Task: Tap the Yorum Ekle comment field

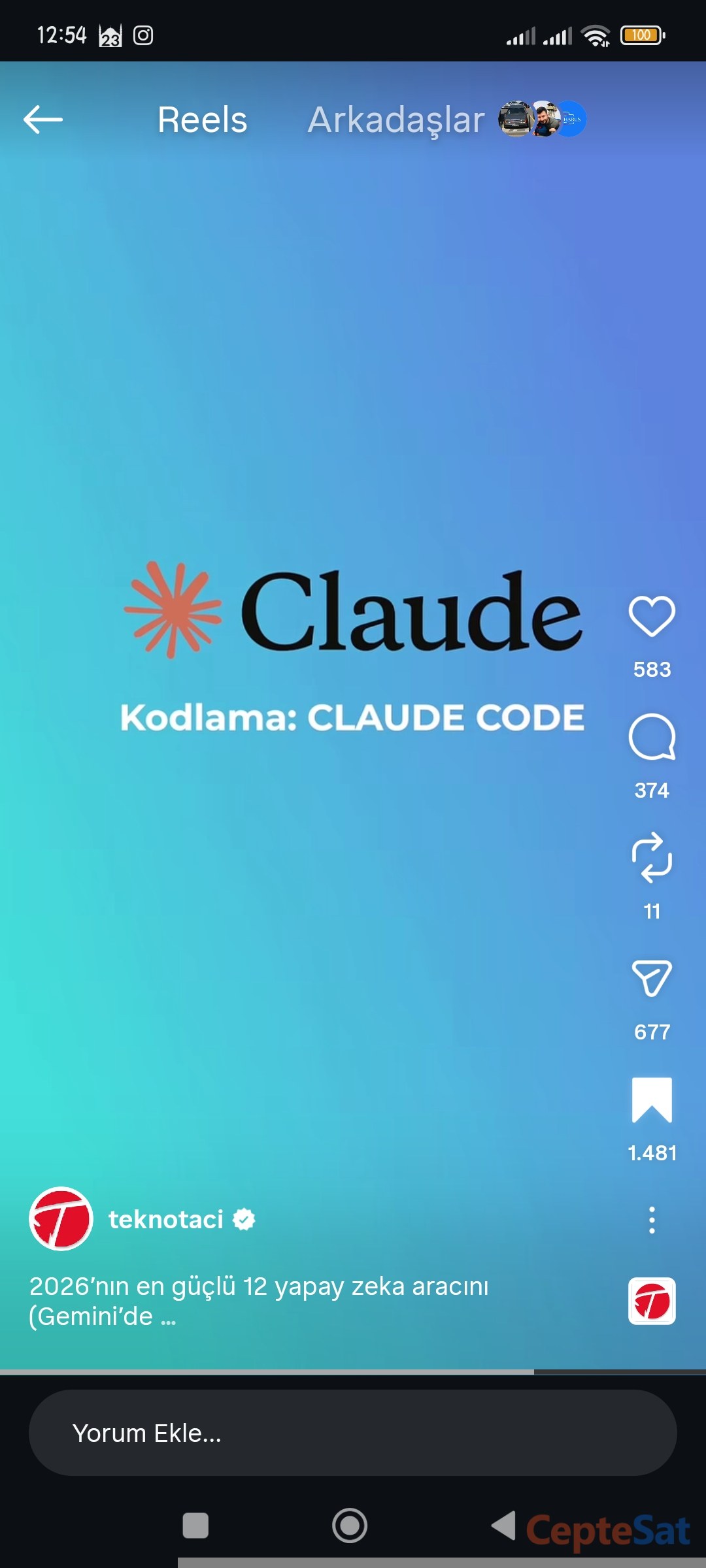Action: coord(353,1433)
